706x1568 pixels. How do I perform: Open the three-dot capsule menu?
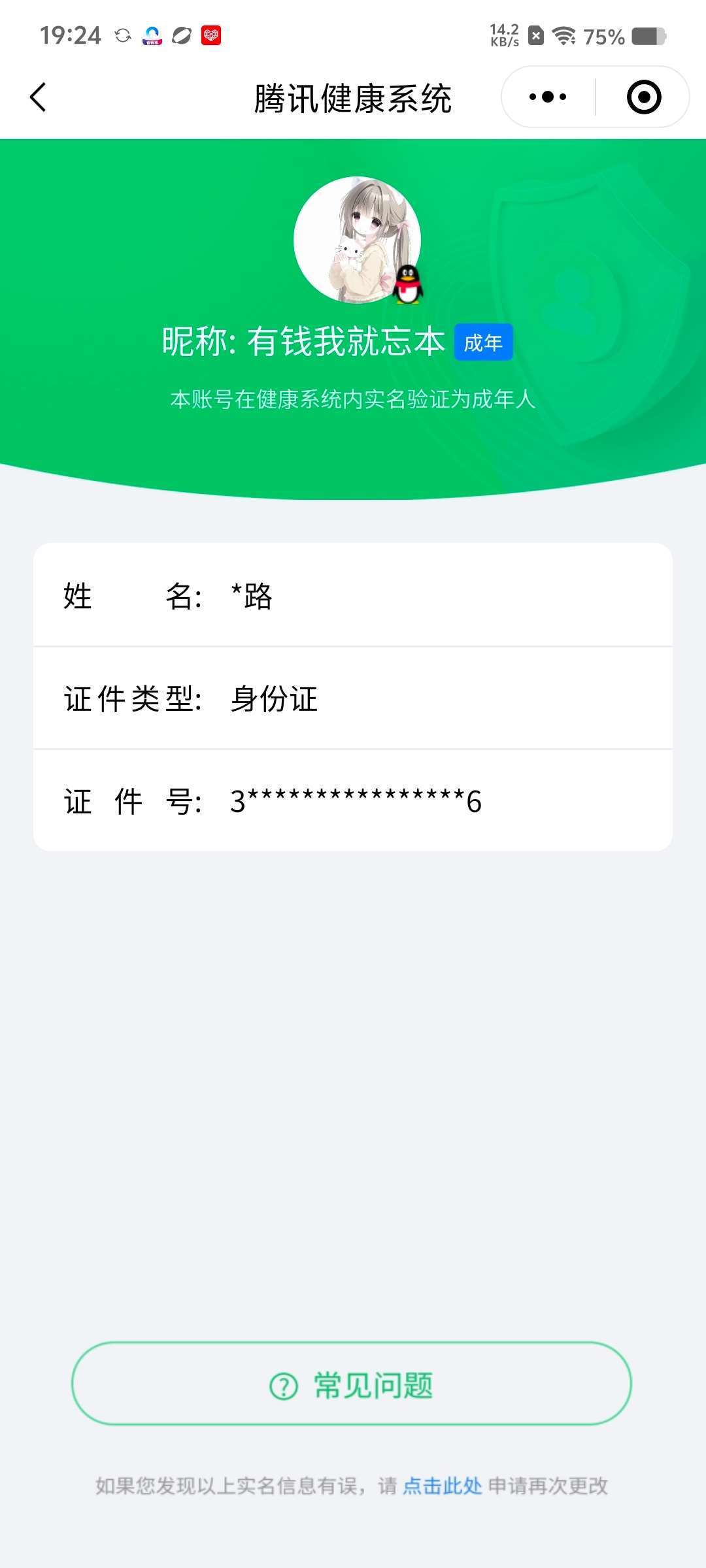tap(548, 96)
